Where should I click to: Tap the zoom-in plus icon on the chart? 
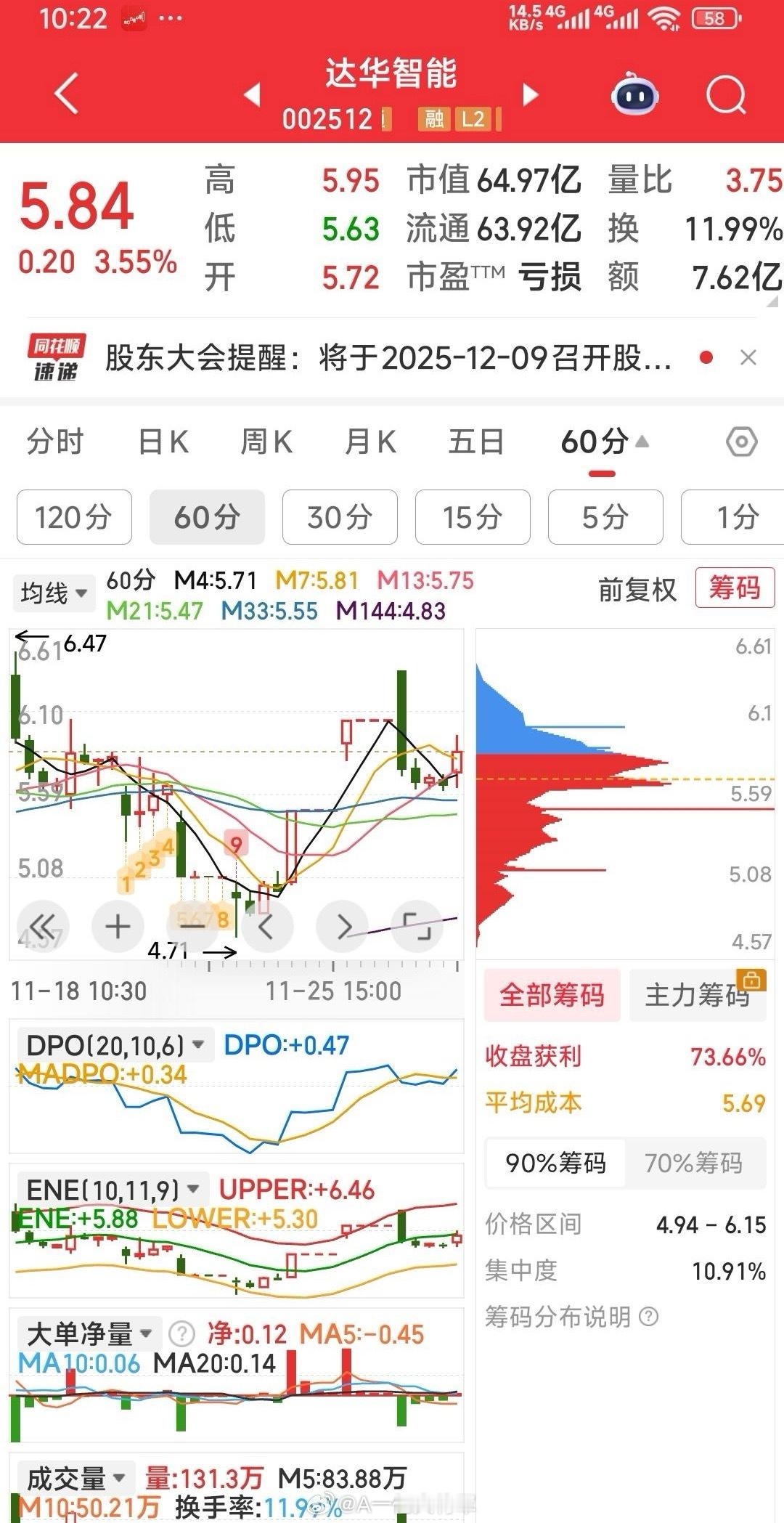pos(116,925)
